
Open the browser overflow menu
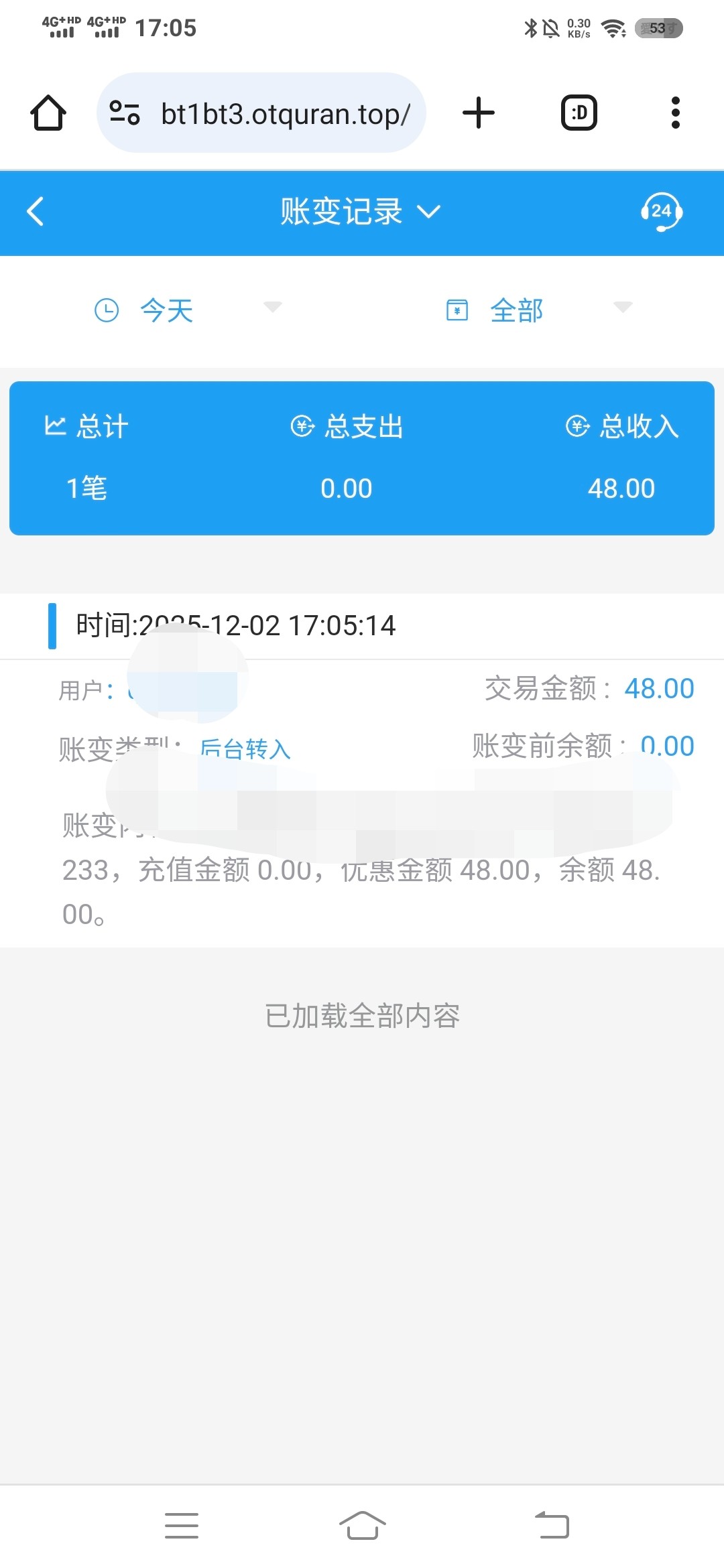pyautogui.click(x=675, y=113)
